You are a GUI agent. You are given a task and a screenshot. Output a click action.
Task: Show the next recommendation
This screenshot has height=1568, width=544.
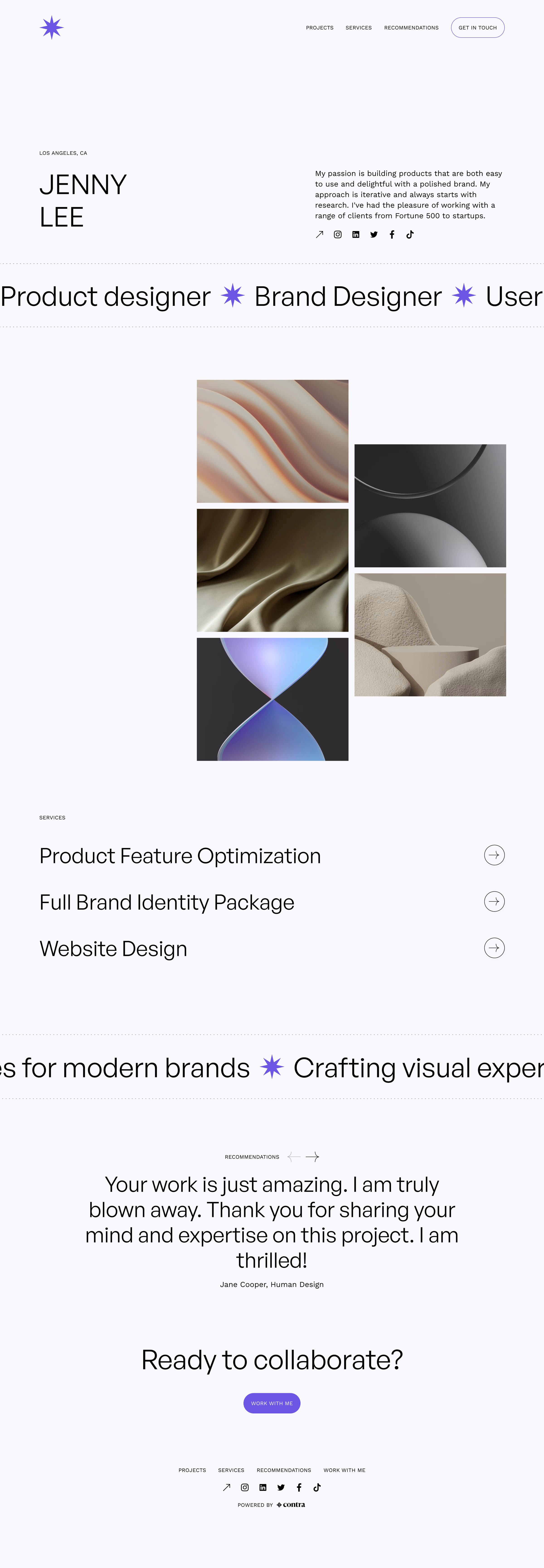(x=313, y=1157)
